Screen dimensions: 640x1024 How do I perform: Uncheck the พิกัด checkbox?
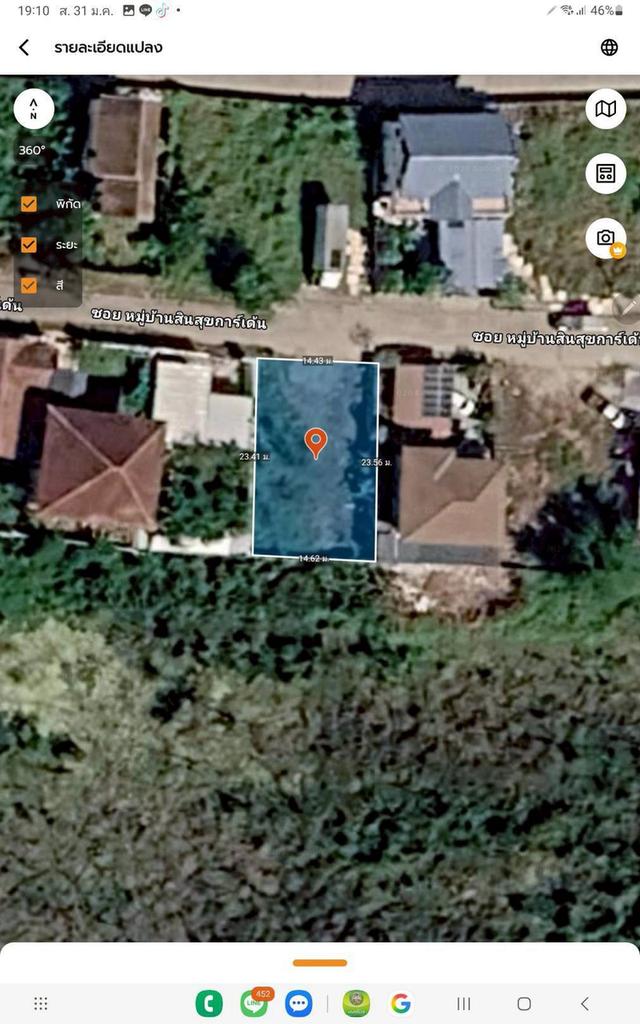[x=29, y=204]
